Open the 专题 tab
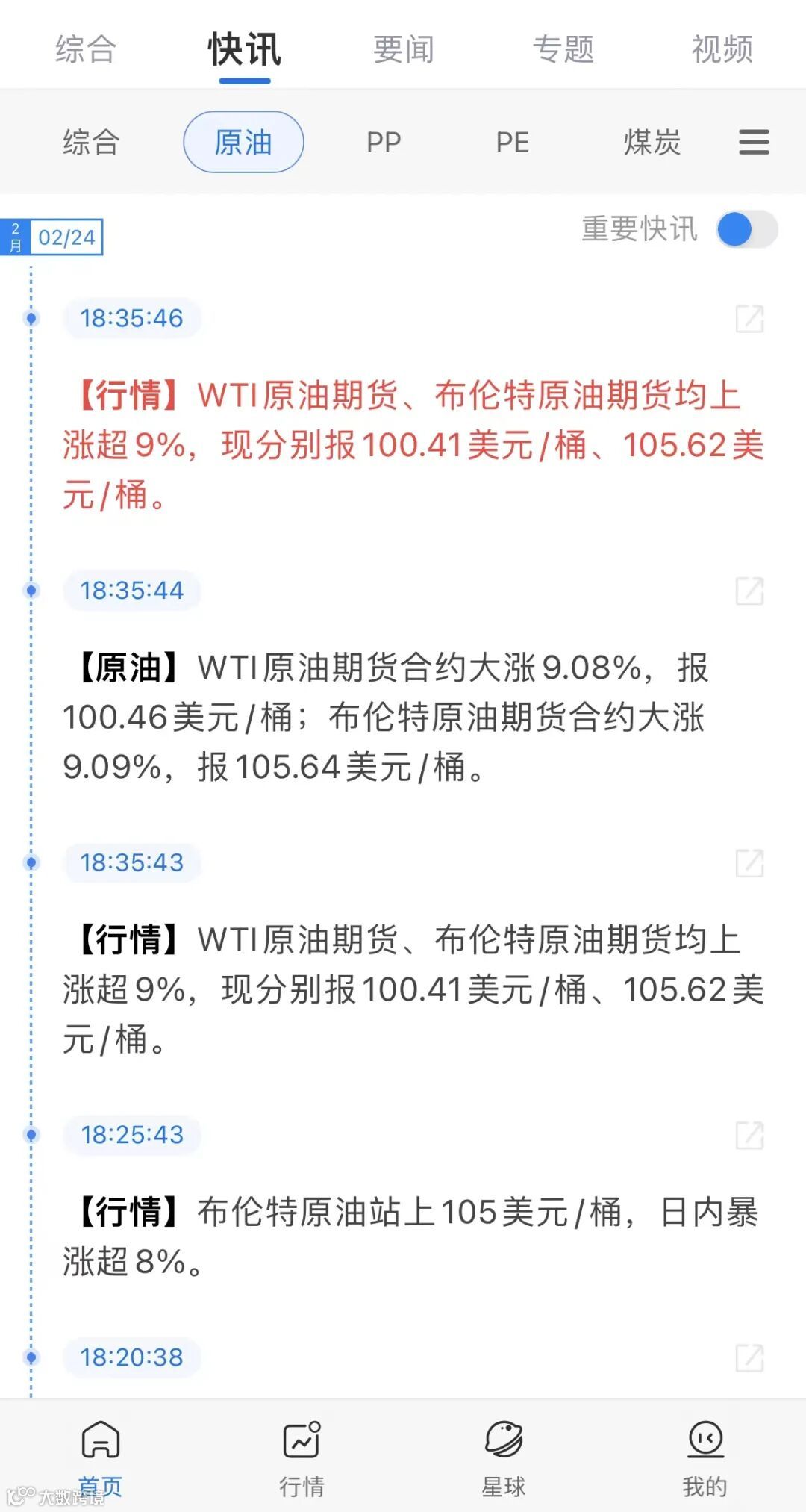Viewport: 806px width, 1512px height. [563, 49]
